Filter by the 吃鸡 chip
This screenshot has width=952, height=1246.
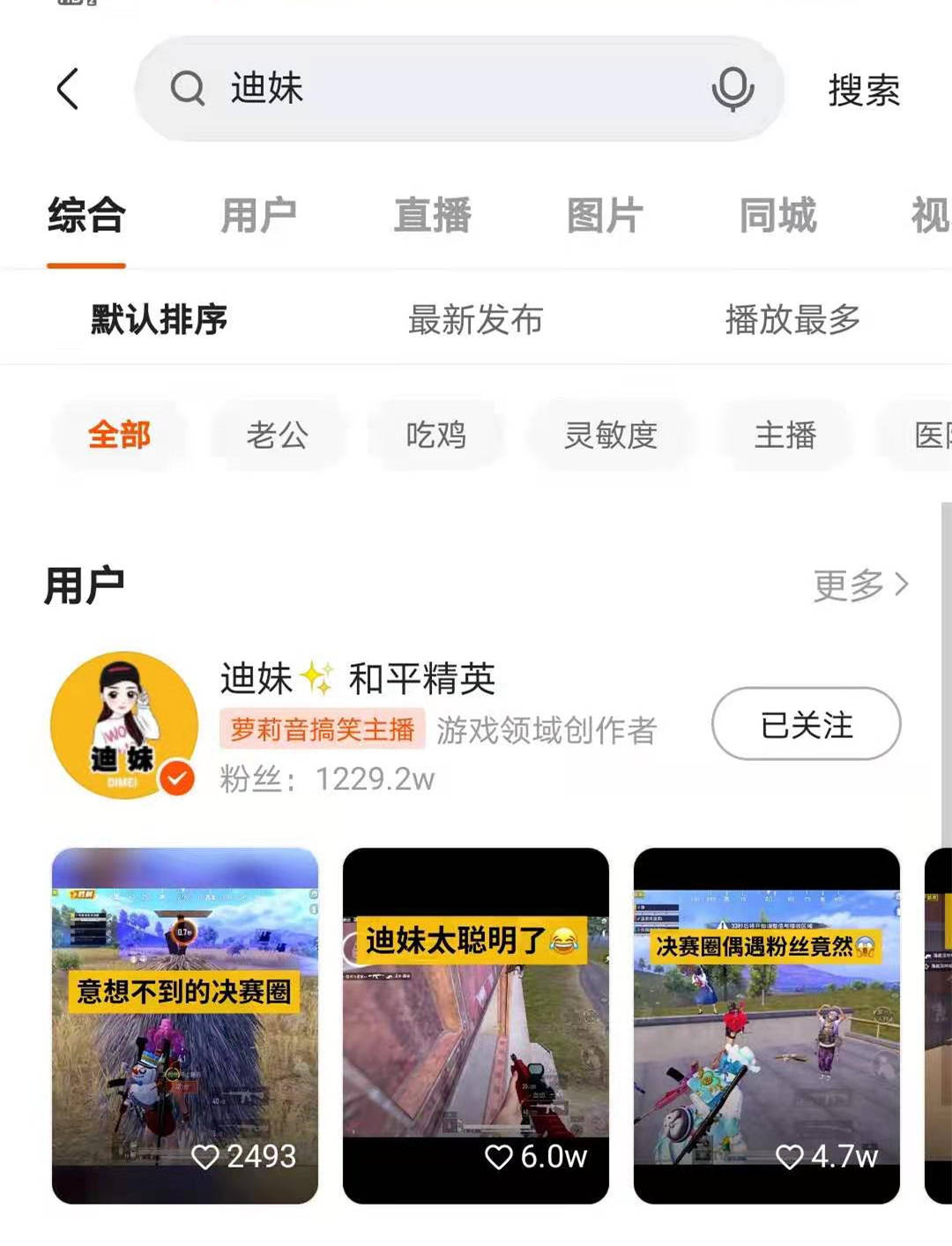coord(435,435)
